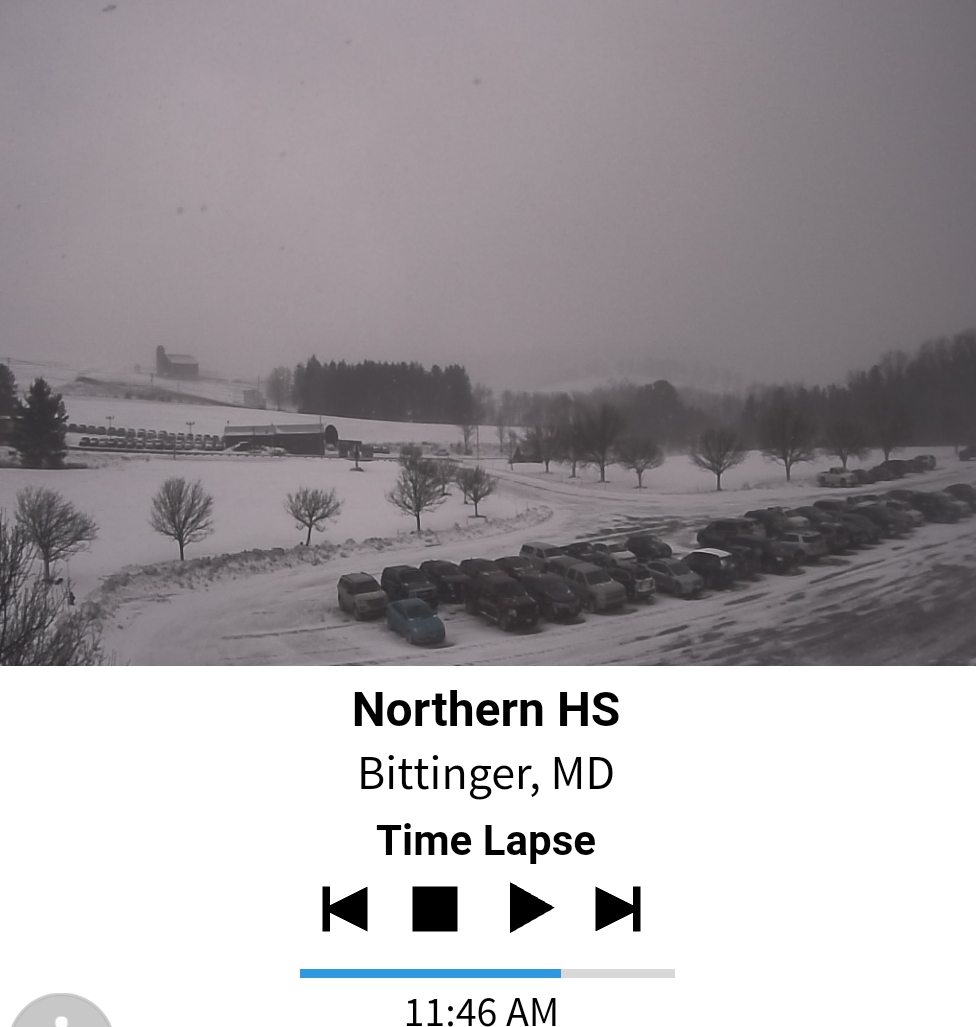Skip to the first time lapse frame
This screenshot has height=1027, width=976.
[x=345, y=909]
